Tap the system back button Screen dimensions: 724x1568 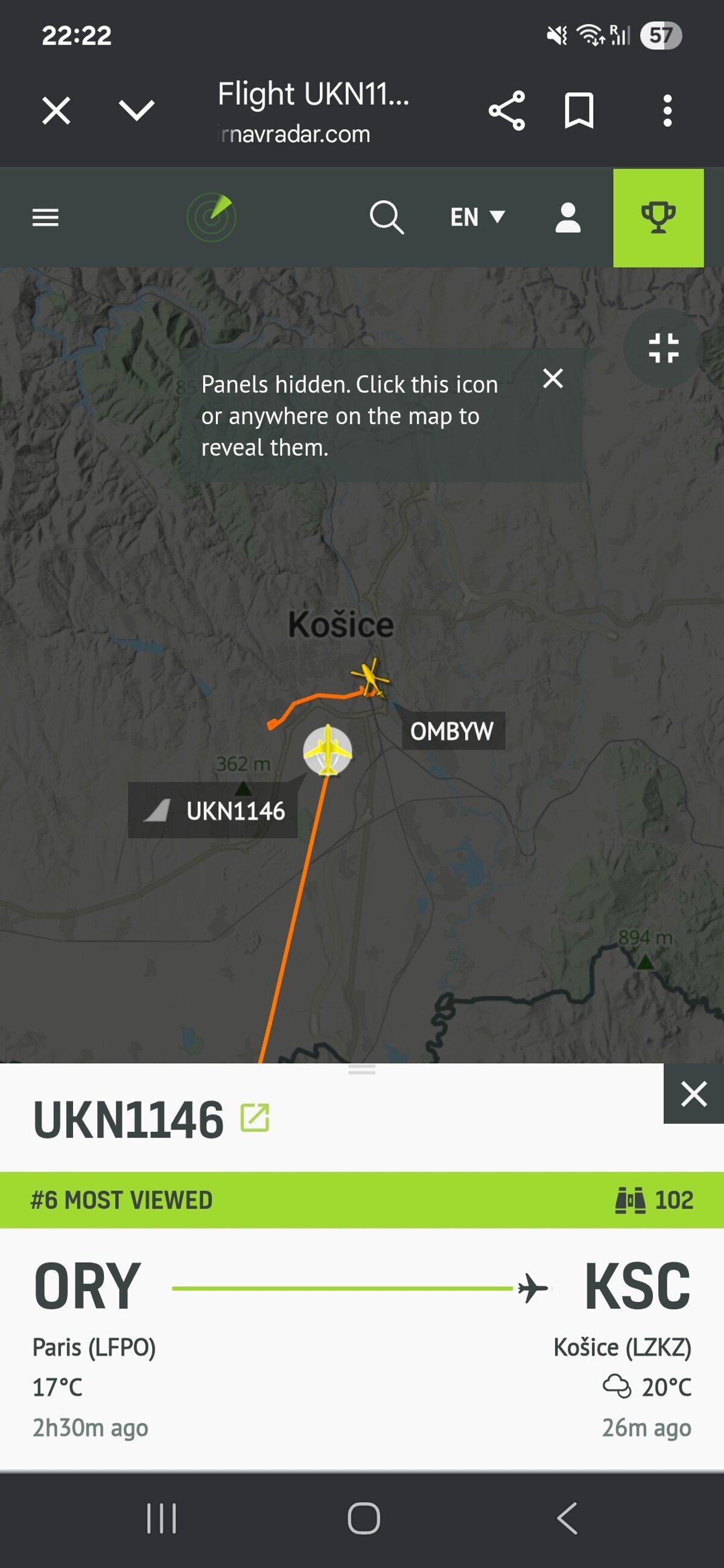click(567, 1517)
